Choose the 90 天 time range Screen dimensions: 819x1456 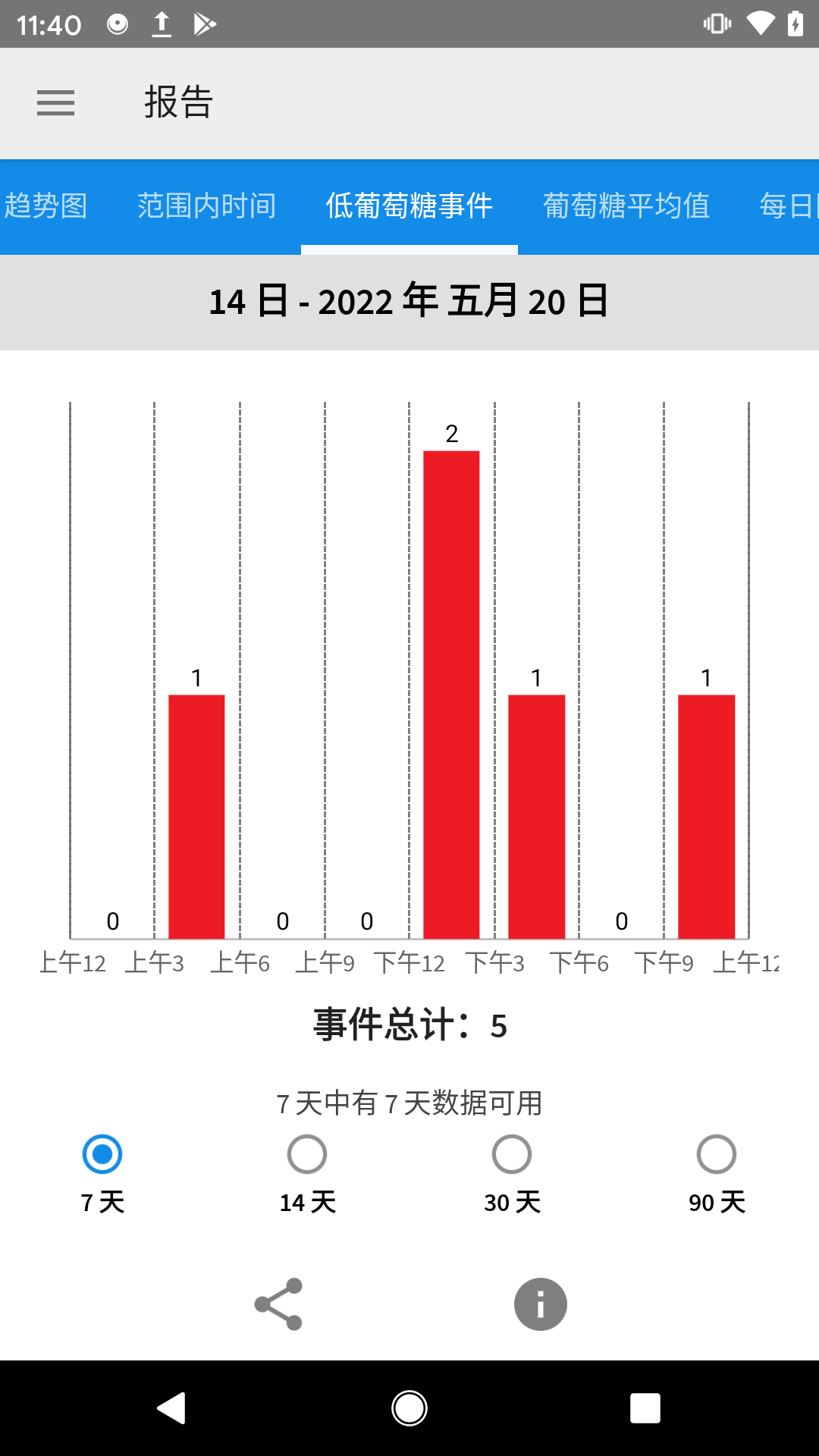coord(715,1153)
